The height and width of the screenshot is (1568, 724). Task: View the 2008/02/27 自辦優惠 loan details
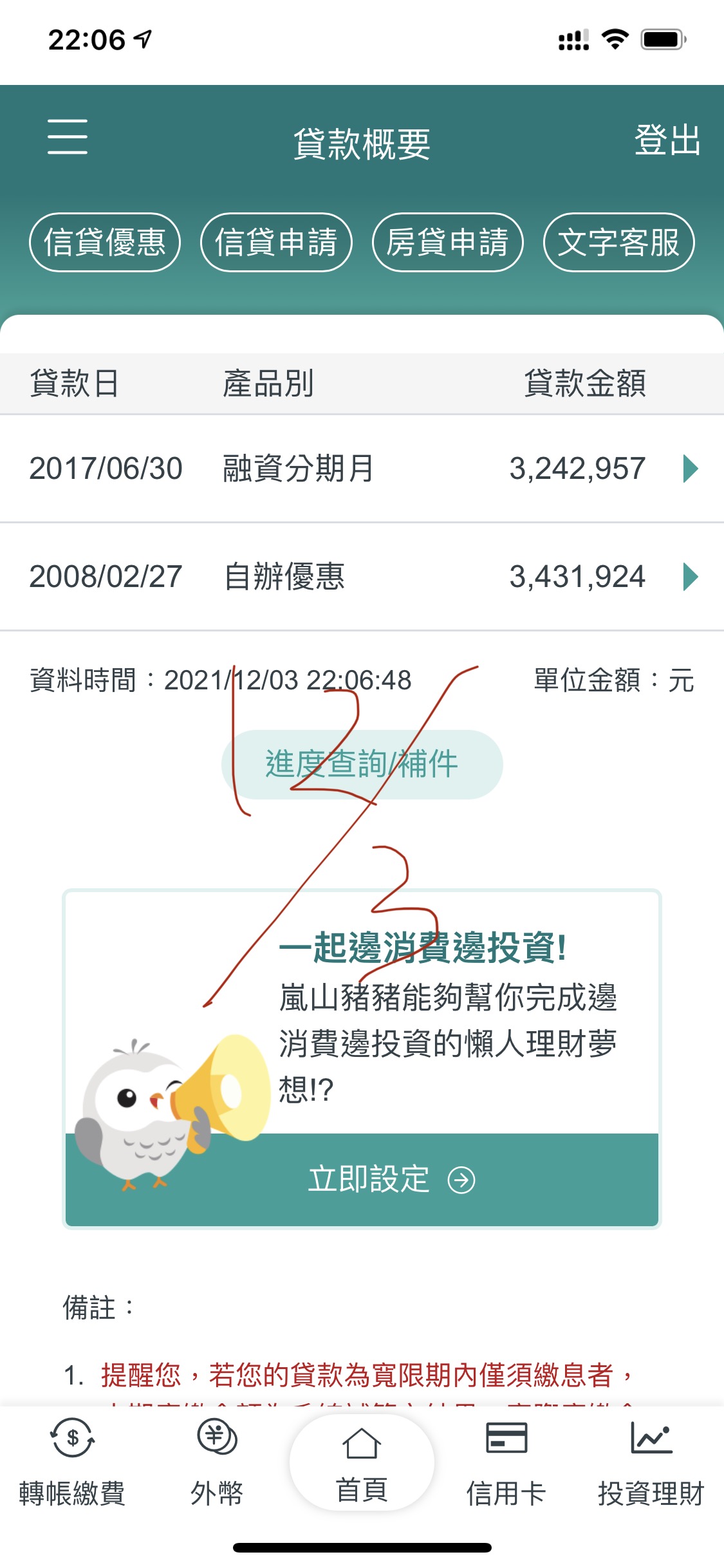pos(362,577)
